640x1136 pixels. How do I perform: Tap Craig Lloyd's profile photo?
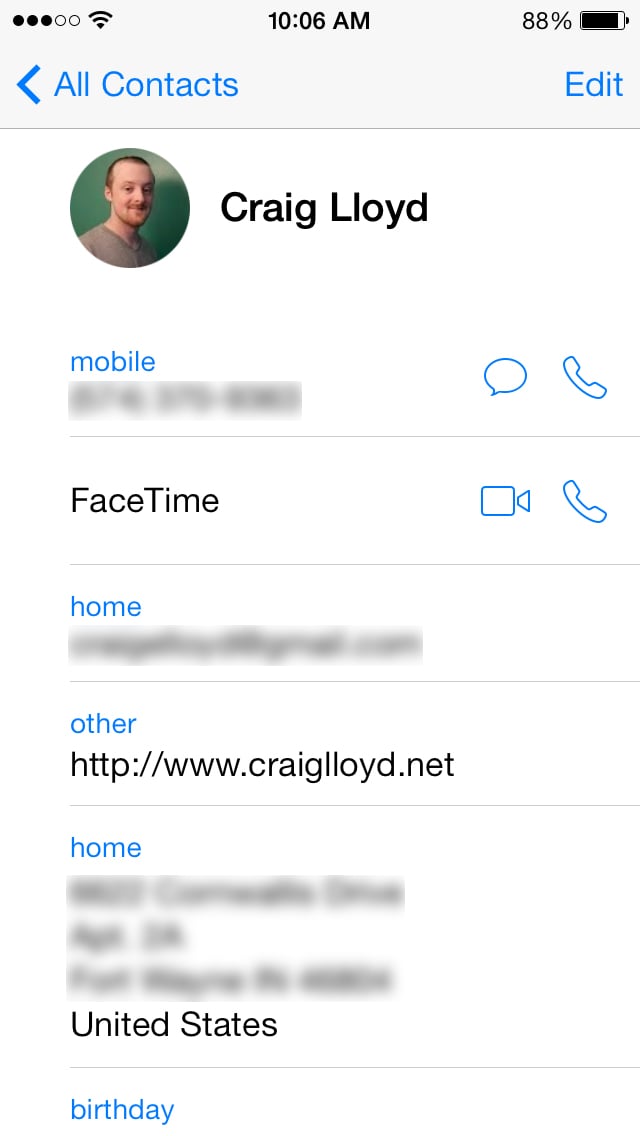(130, 208)
